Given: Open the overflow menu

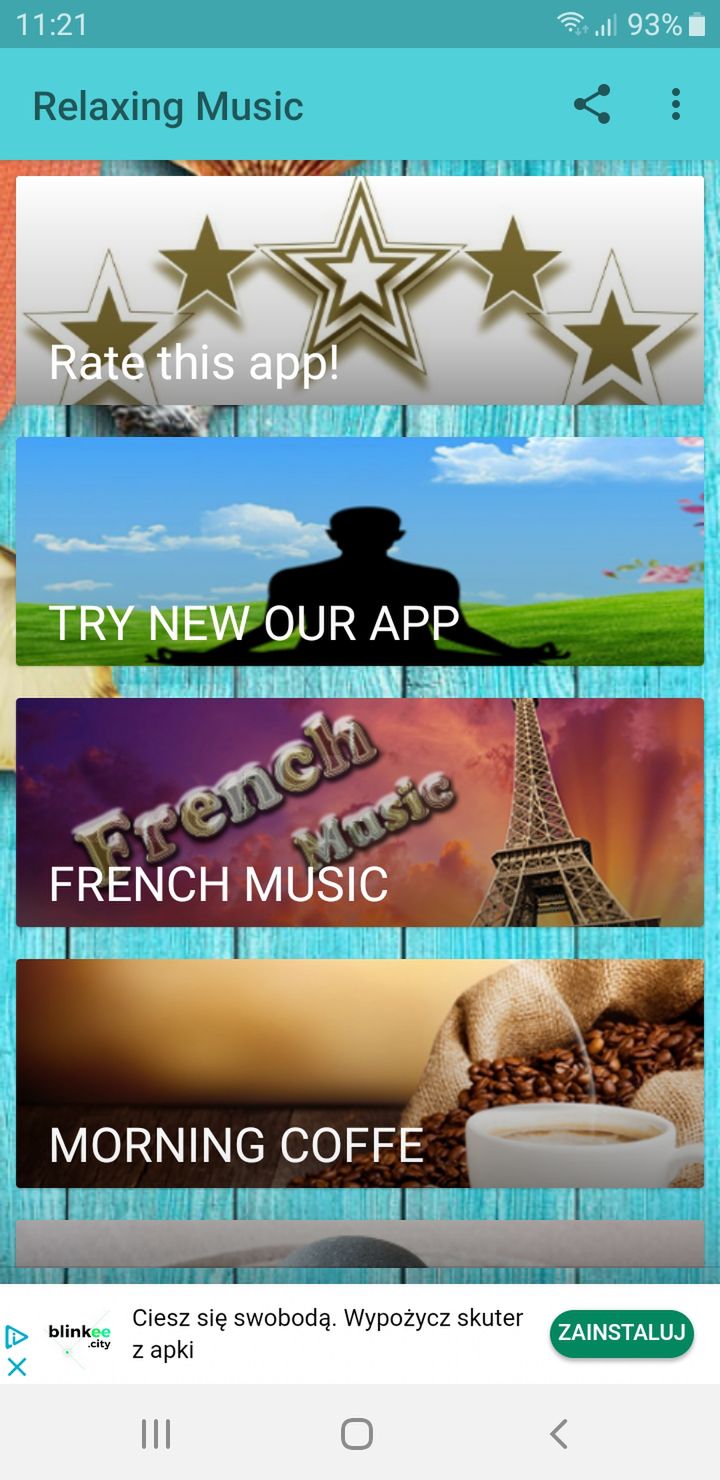Looking at the screenshot, I should (x=676, y=105).
